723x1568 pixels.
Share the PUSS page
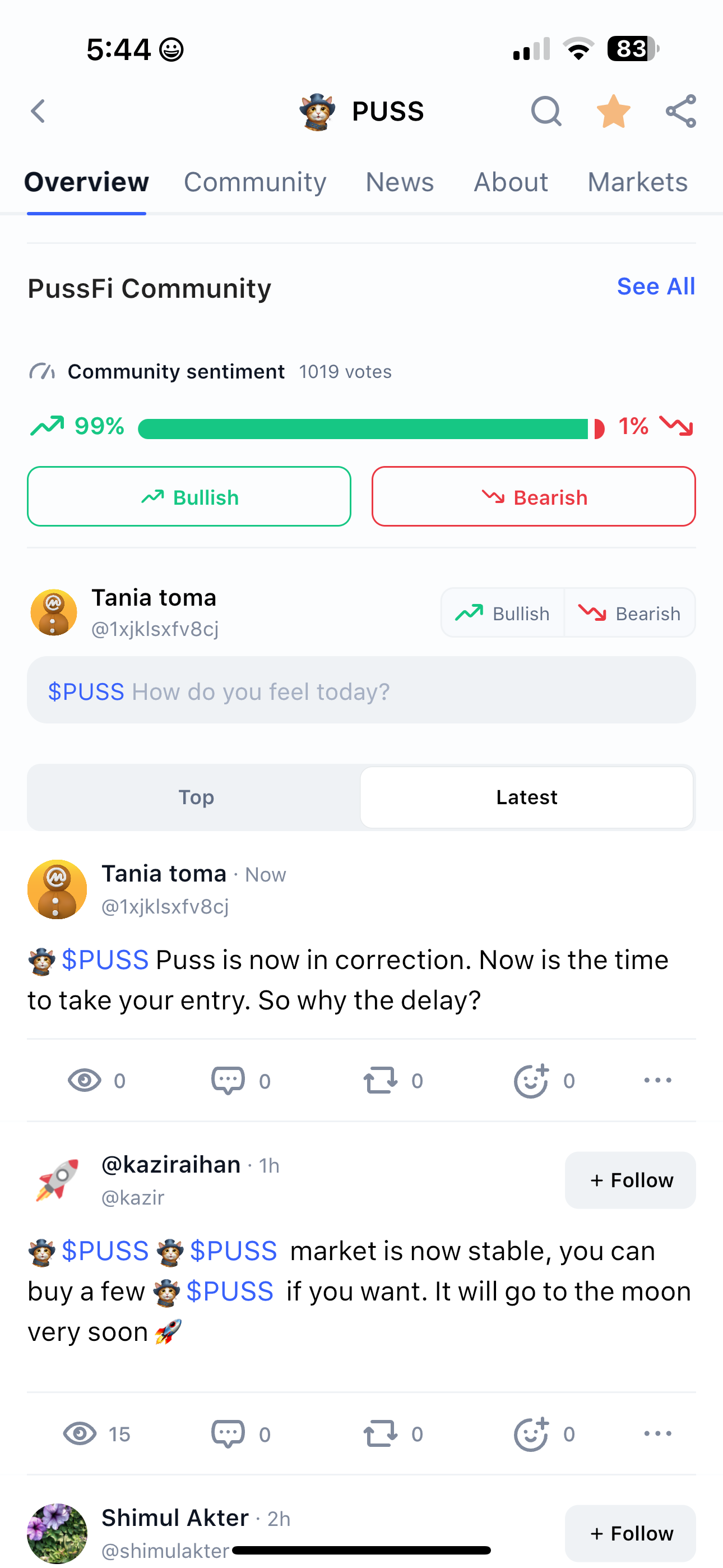point(681,112)
